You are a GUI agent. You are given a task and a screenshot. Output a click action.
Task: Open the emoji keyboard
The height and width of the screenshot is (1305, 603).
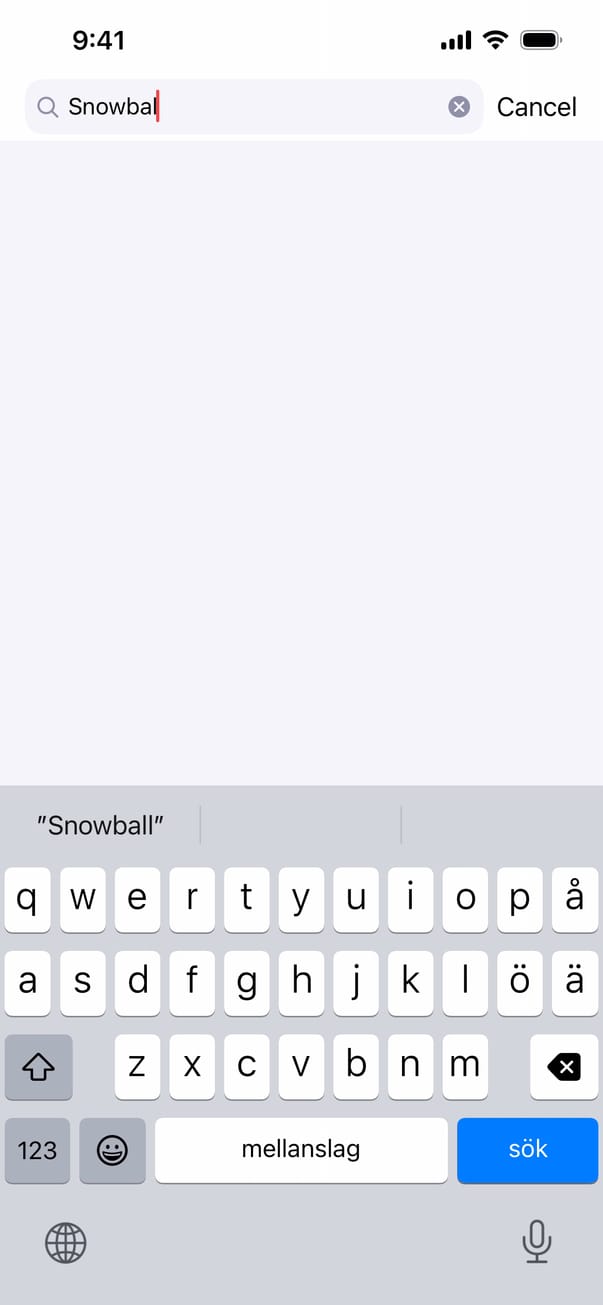click(112, 1150)
